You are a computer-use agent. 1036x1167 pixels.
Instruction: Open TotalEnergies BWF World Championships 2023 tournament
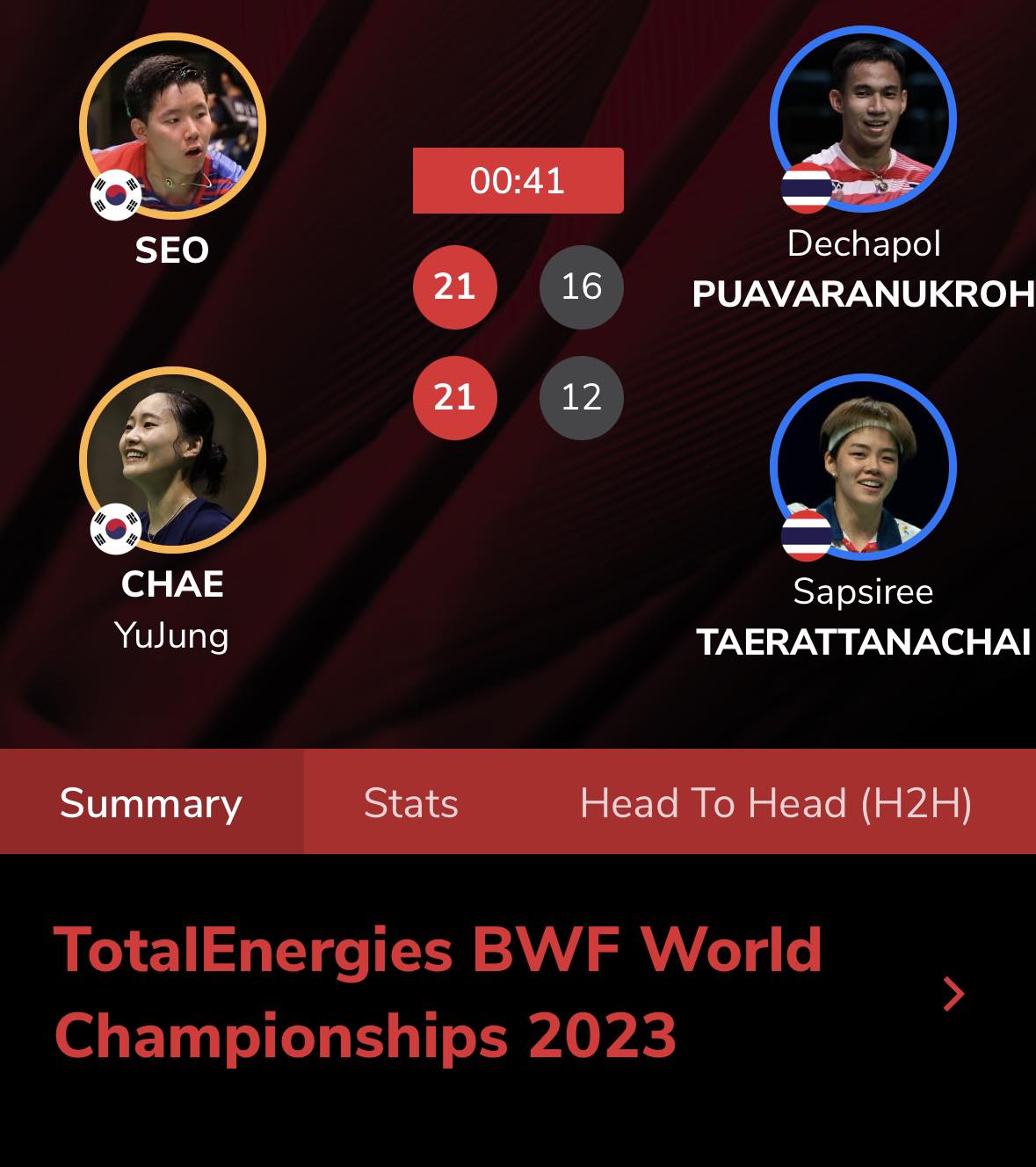pyautogui.click(x=510, y=993)
